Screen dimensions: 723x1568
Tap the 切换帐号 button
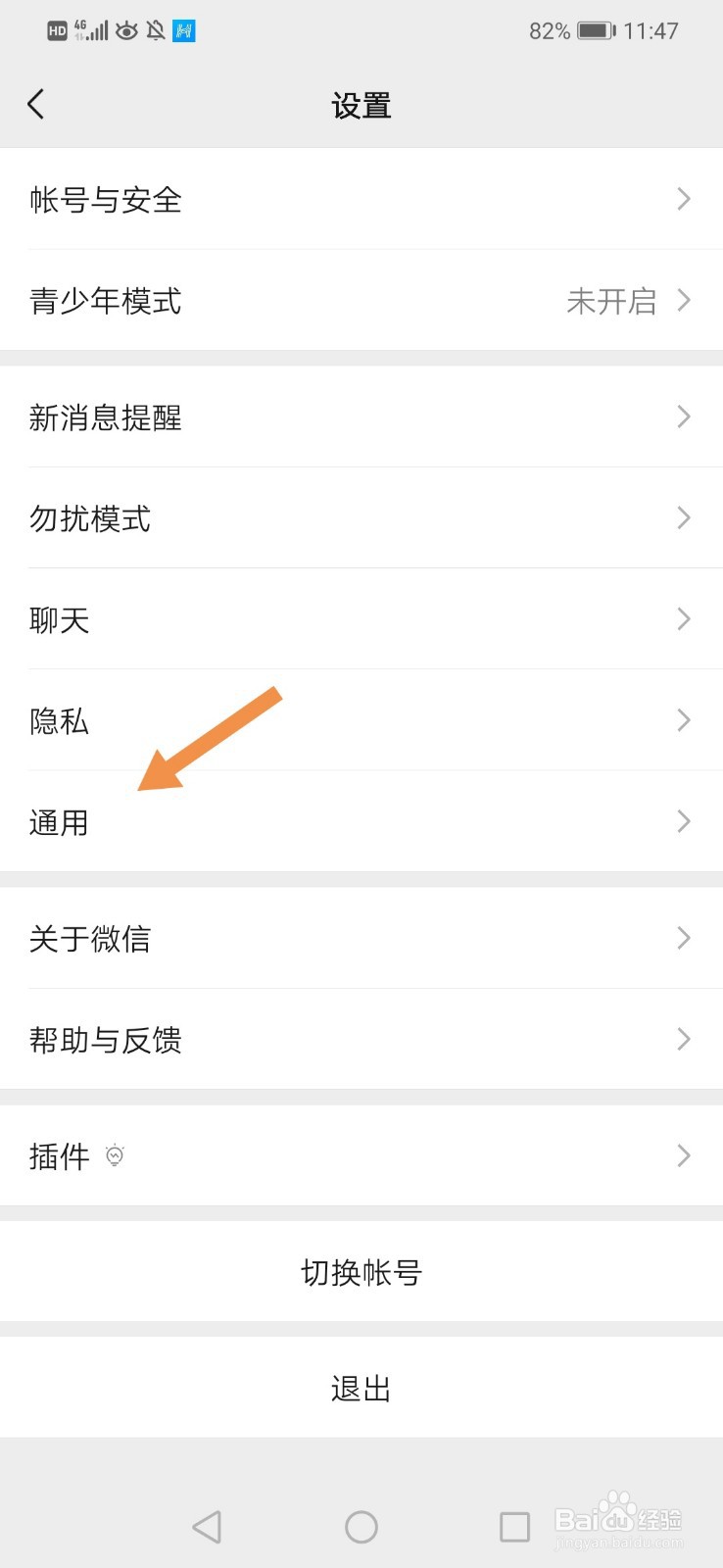(x=361, y=1272)
